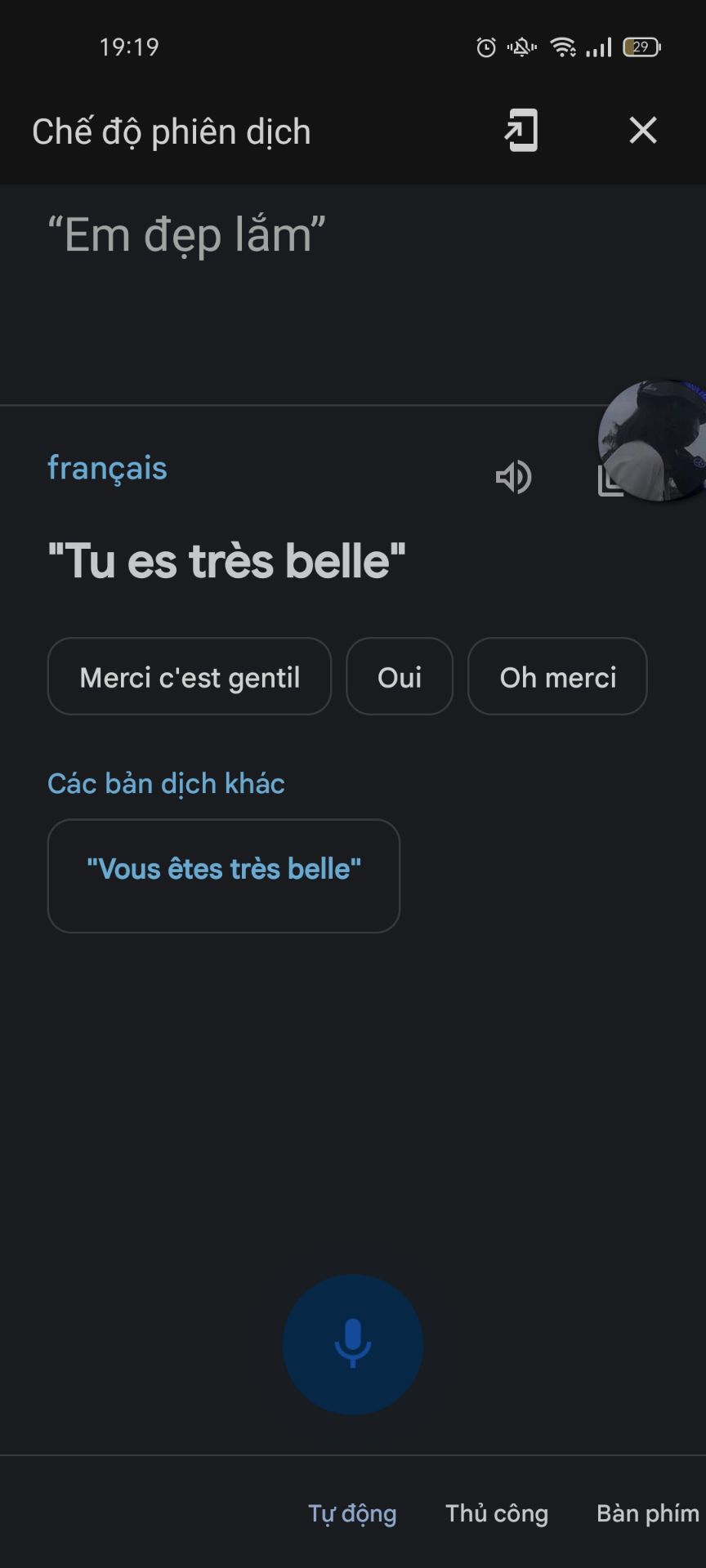706x1568 pixels.
Task: Switch to Bàn phím input
Action: coord(647,1513)
